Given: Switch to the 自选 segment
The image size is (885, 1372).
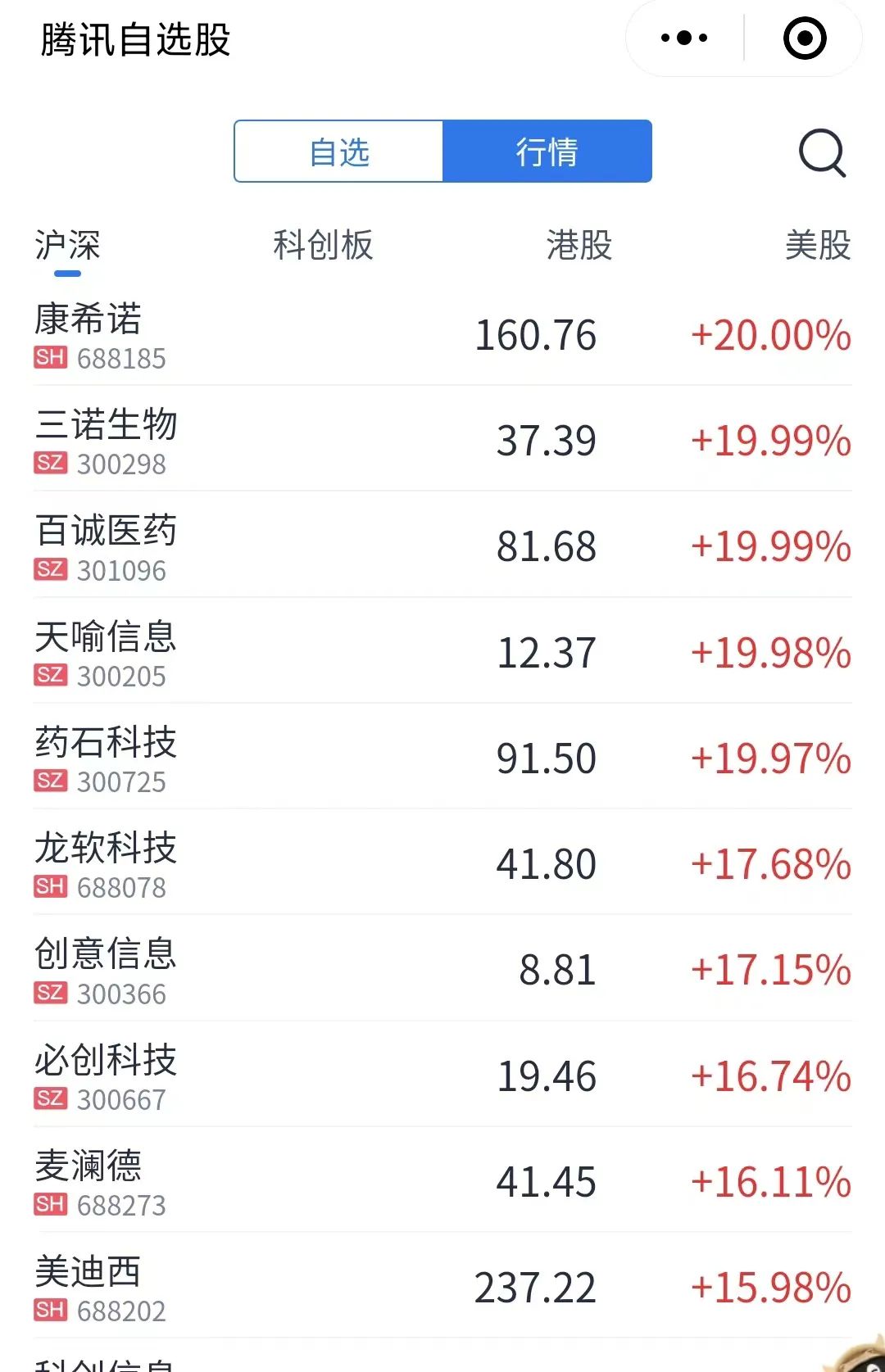Looking at the screenshot, I should pyautogui.click(x=339, y=152).
